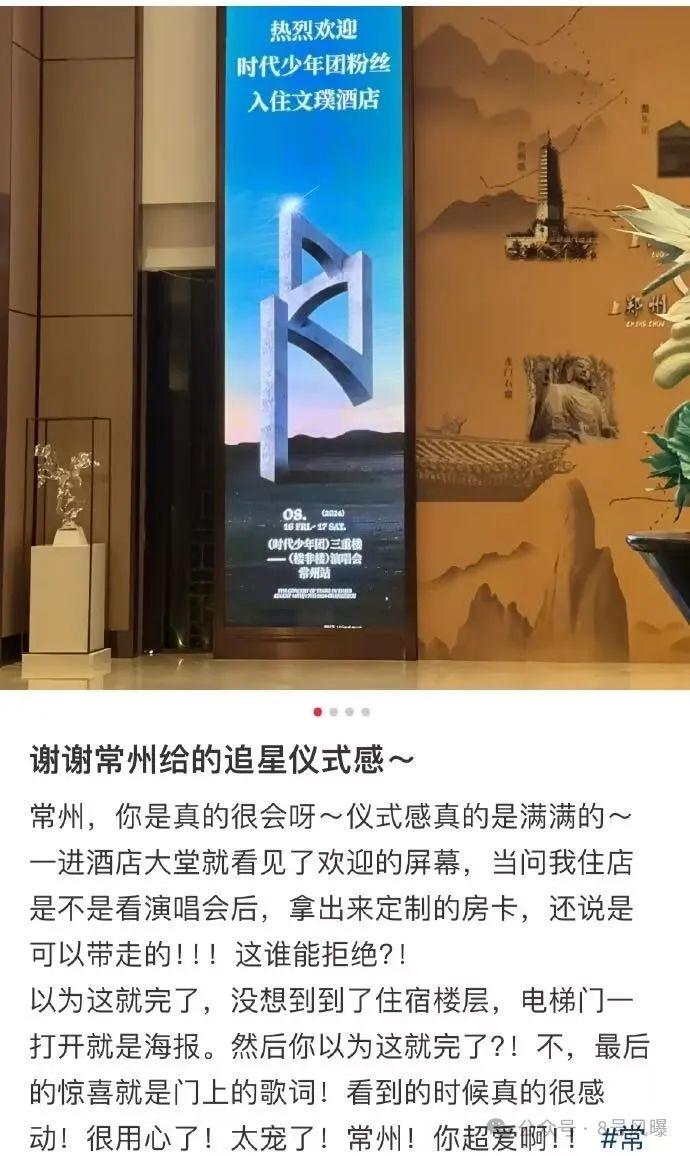Screen dimensions: 690x1156
Task: Open the hotel welcome screen photo
Action: pos(345,345)
